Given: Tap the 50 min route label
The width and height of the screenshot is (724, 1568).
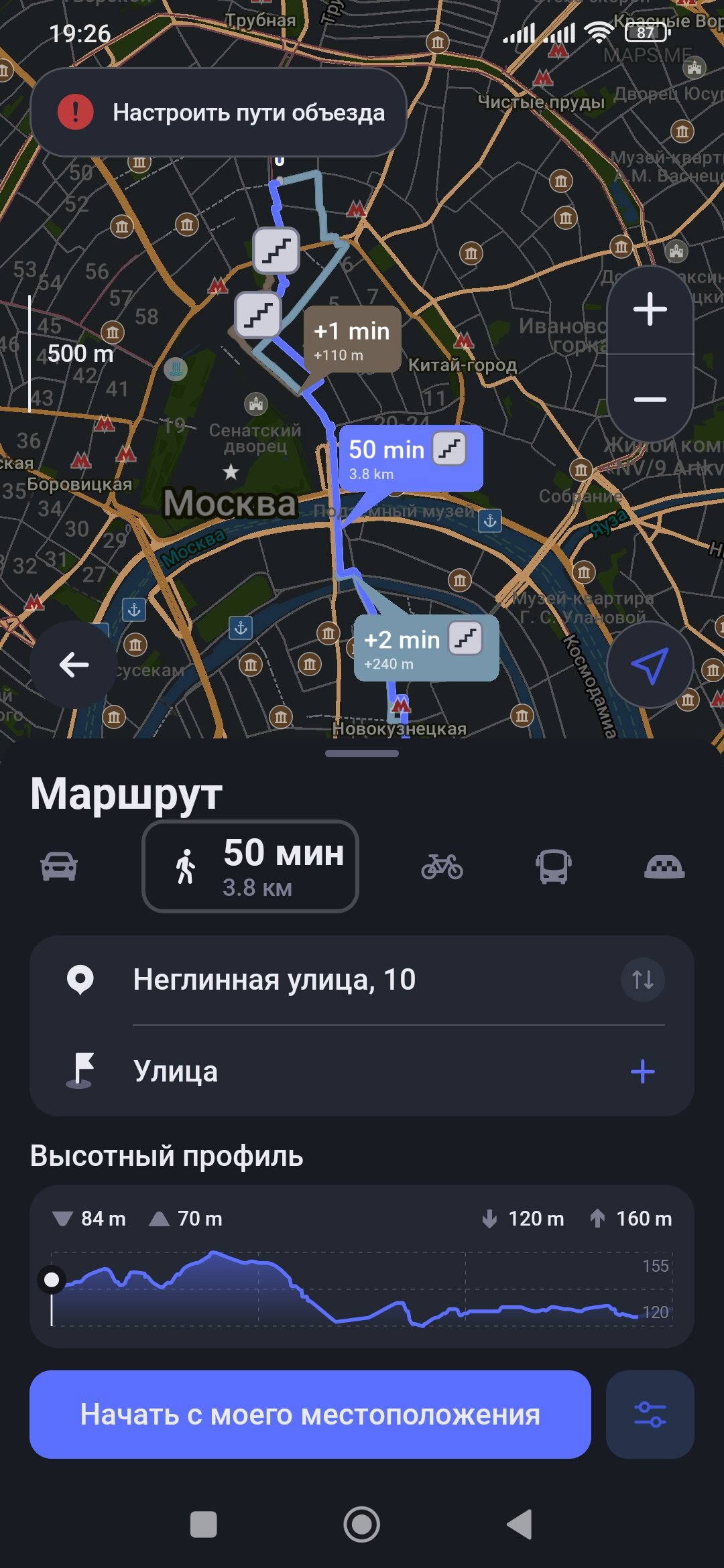Looking at the screenshot, I should (409, 457).
